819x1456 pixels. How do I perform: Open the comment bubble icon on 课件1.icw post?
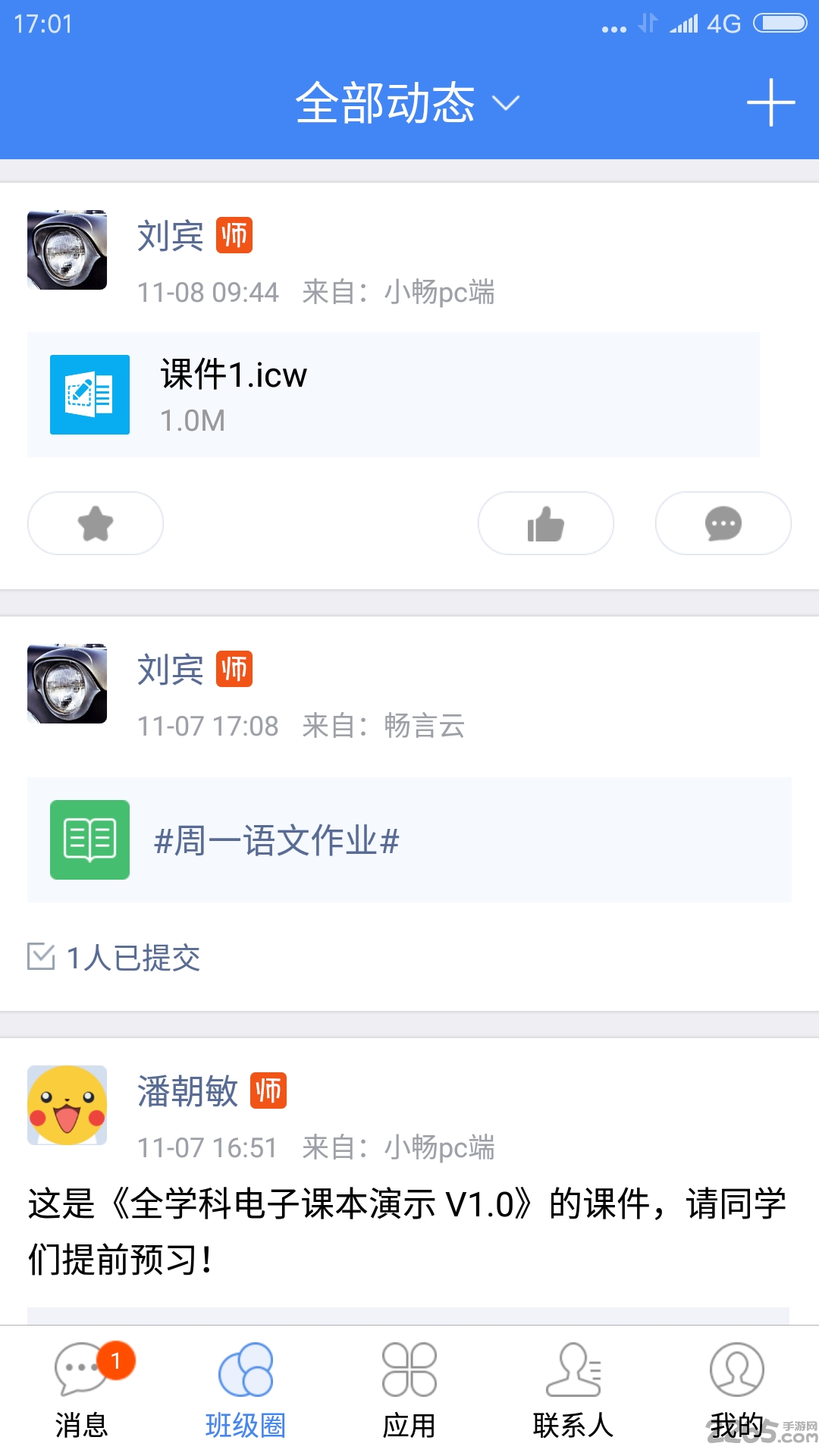(722, 523)
